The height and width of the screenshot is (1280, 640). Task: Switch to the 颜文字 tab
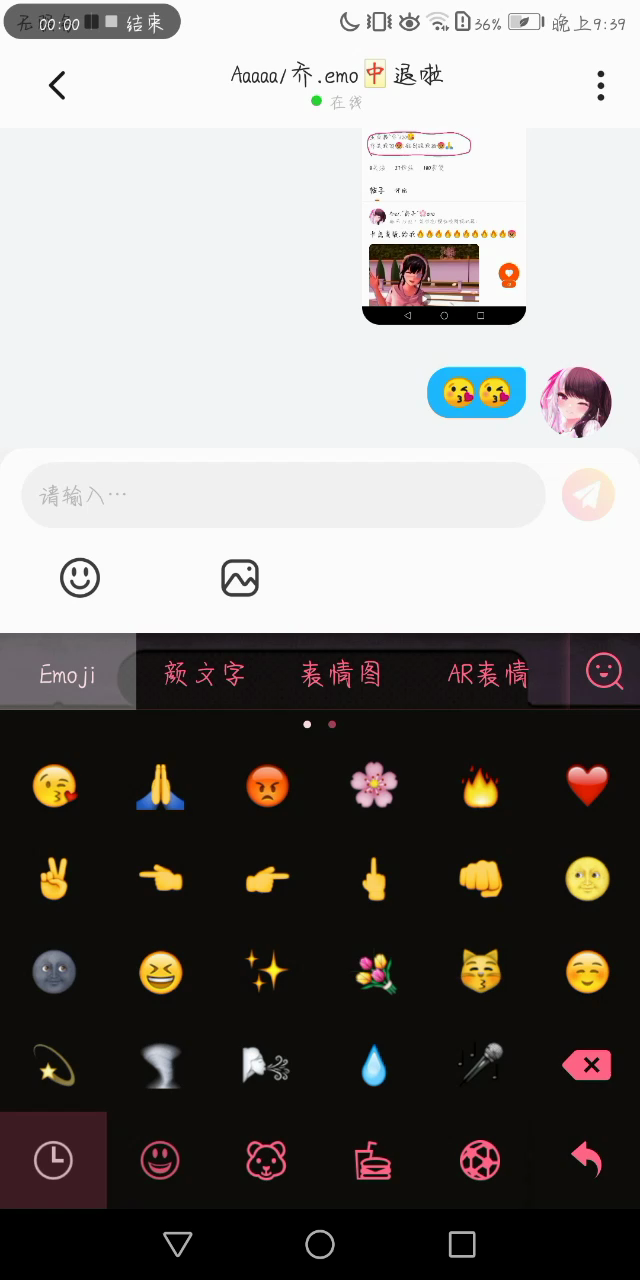[x=205, y=674]
